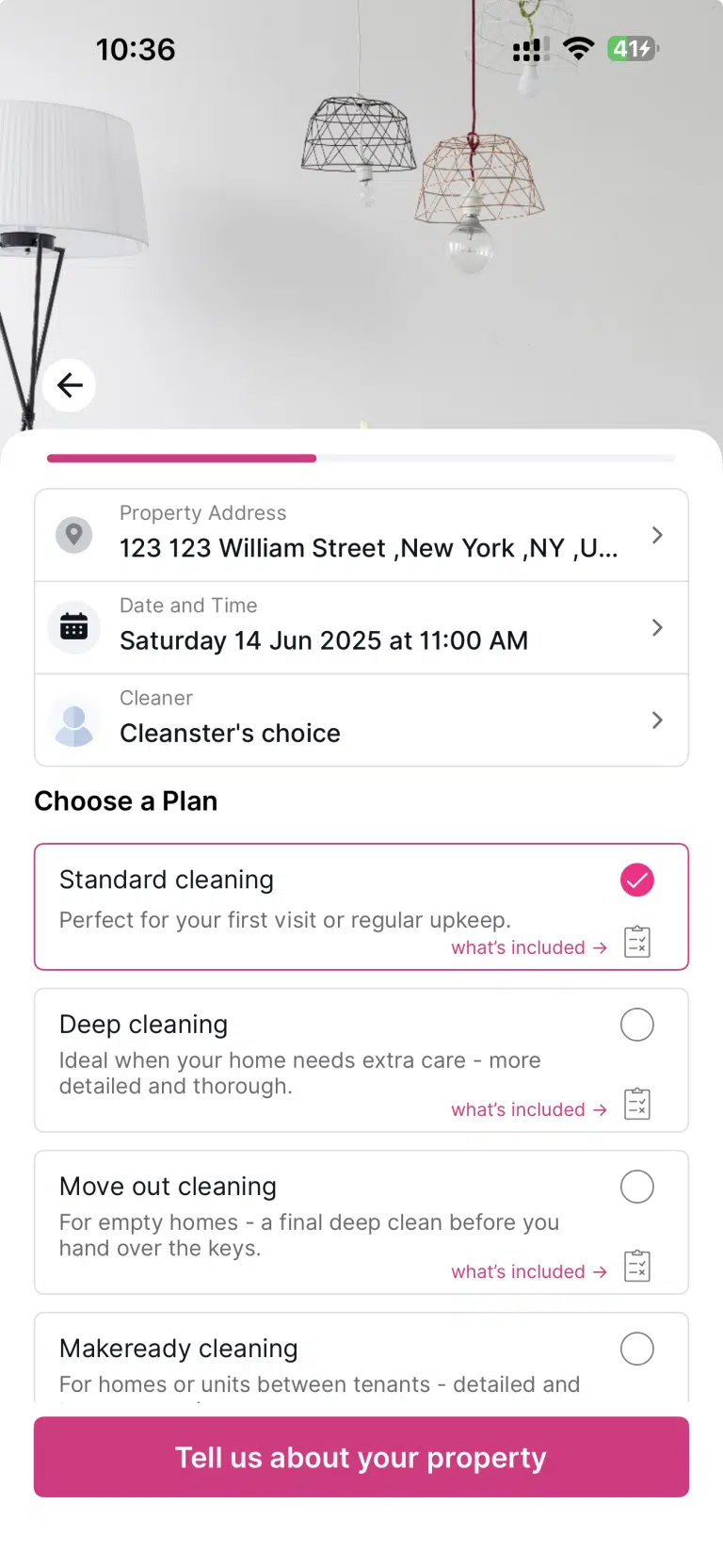Select the Makeready cleaning plan
The image size is (723, 1568).
(636, 1349)
